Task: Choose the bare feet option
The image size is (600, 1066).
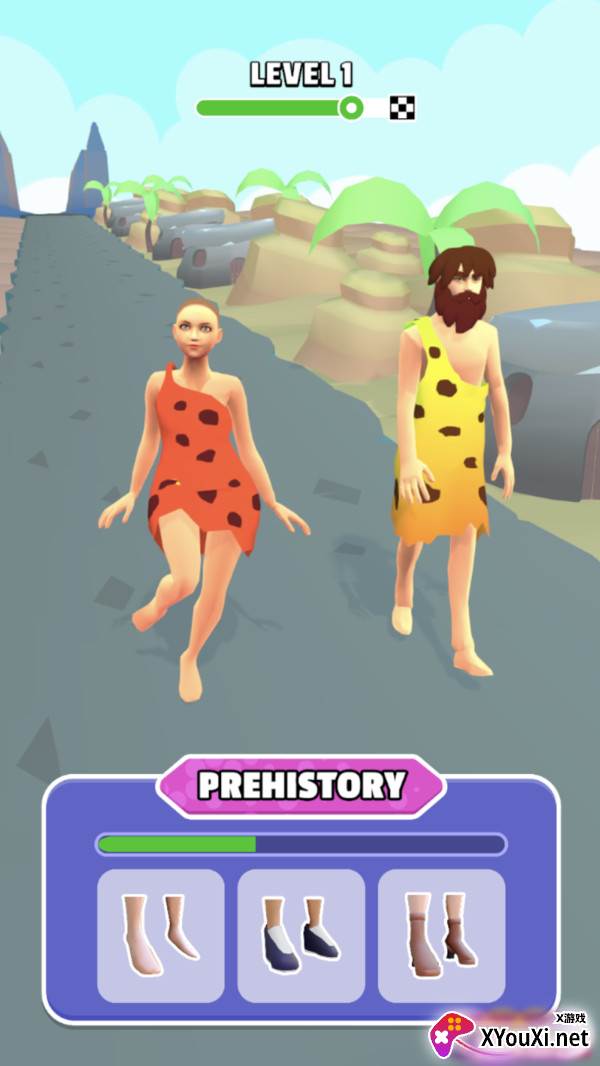Action: pos(160,935)
